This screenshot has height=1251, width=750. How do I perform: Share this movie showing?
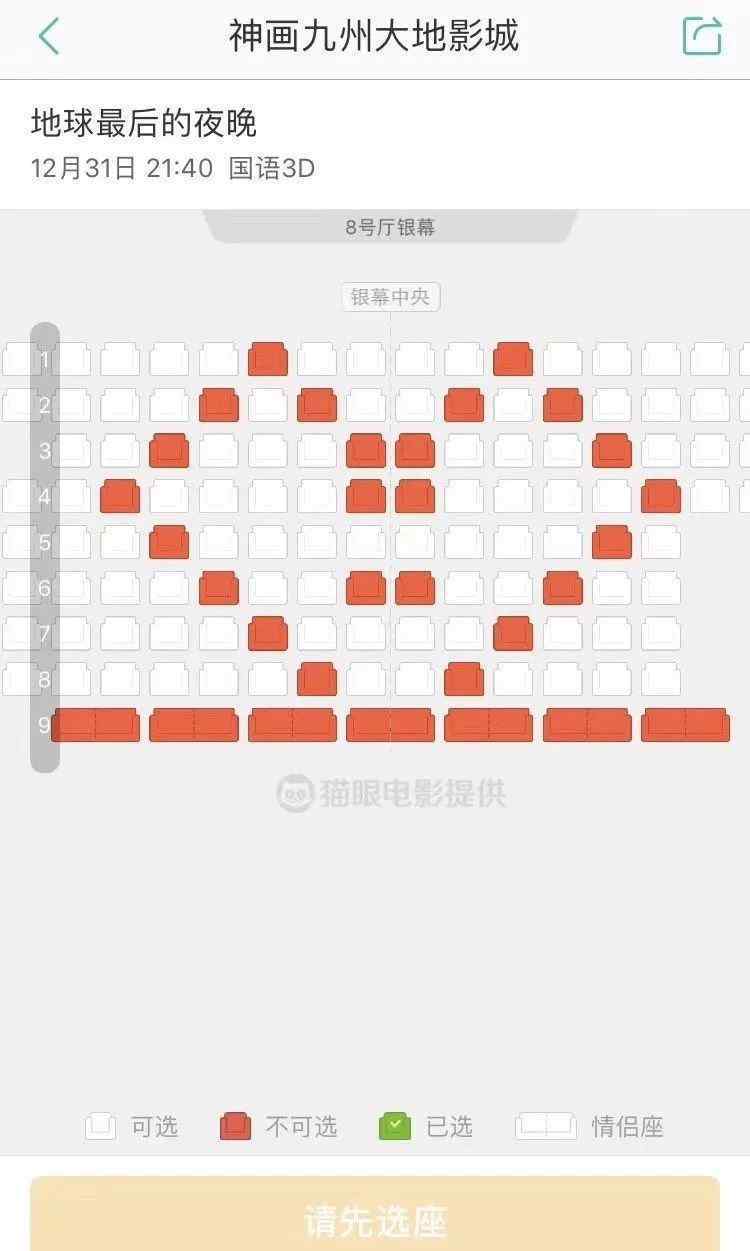(x=702, y=36)
